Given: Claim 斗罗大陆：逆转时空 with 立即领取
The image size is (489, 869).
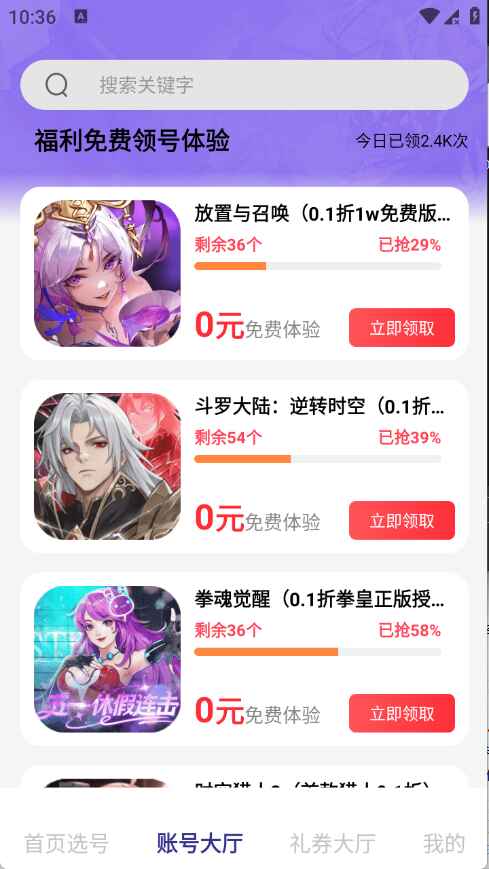Looking at the screenshot, I should click(402, 520).
